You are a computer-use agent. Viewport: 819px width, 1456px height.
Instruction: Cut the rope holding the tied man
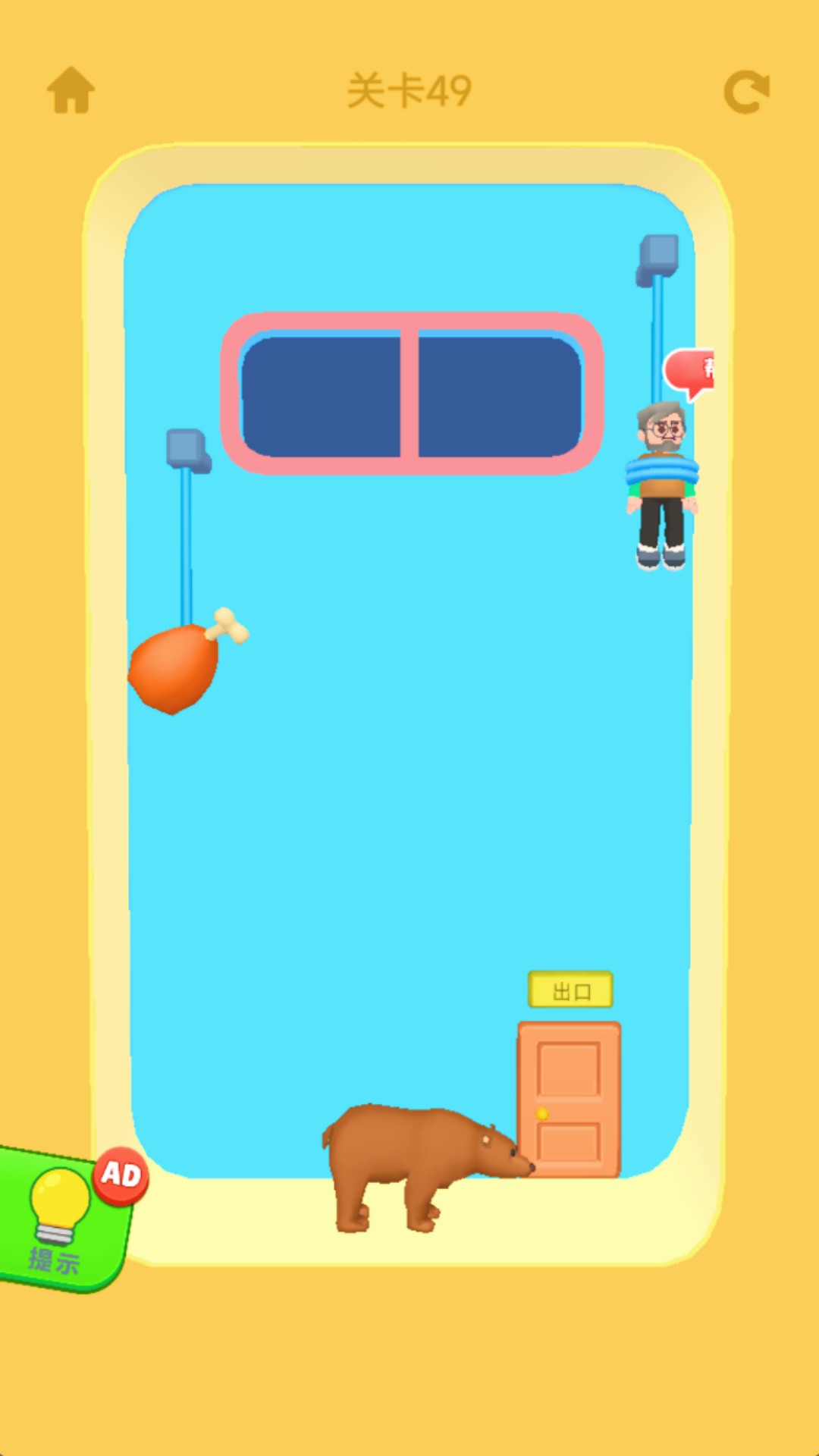point(657,338)
